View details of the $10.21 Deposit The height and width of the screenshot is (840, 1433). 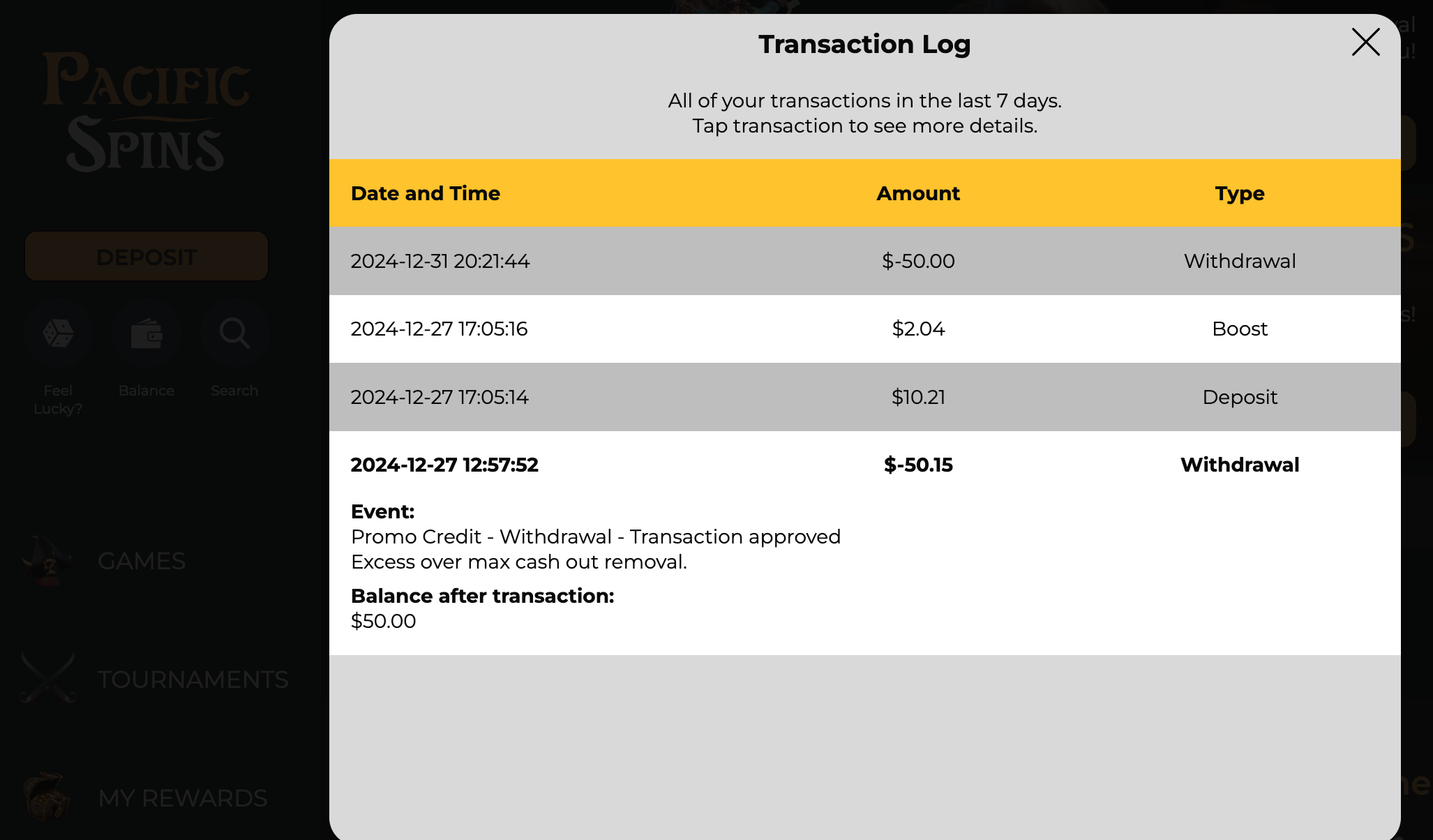click(x=864, y=397)
